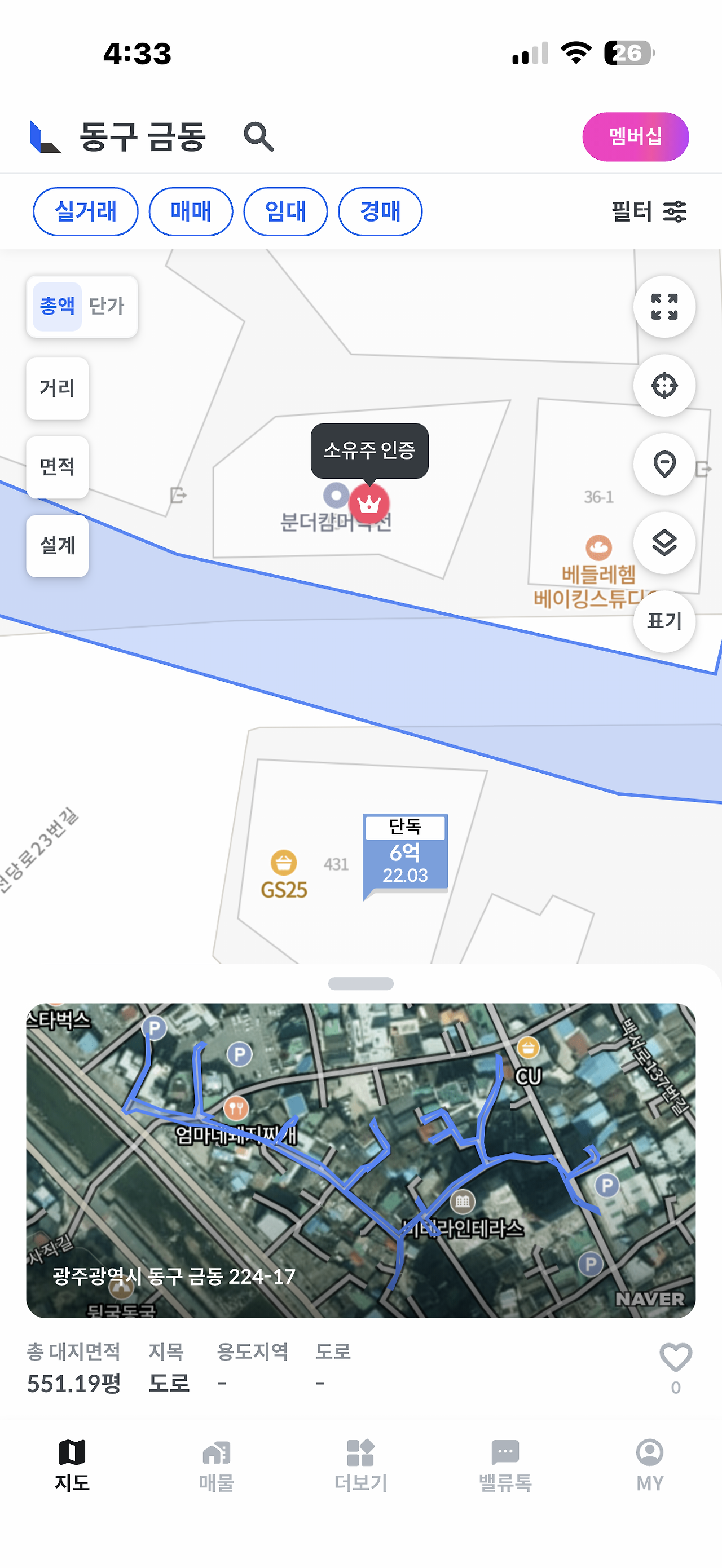The width and height of the screenshot is (722, 1568).
Task: Switch price display to 단가
Action: point(107,306)
